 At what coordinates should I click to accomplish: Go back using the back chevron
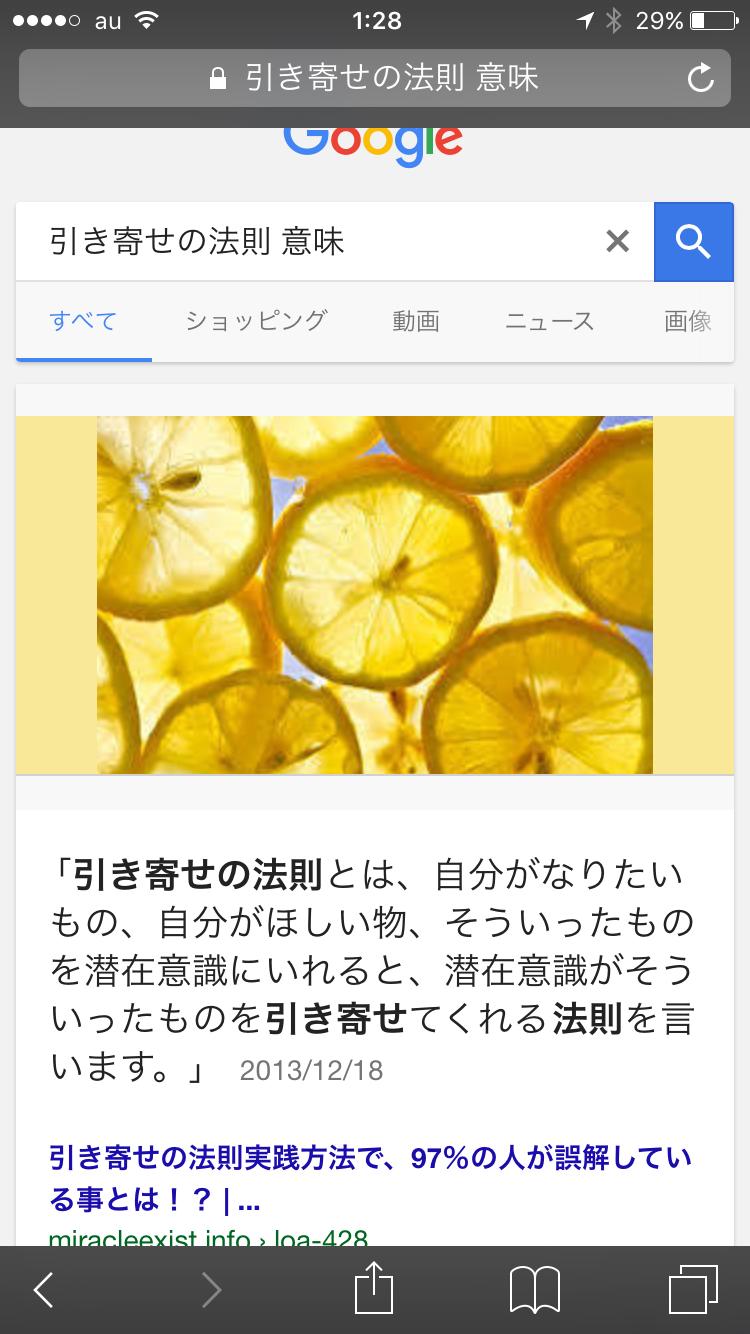[42, 1290]
